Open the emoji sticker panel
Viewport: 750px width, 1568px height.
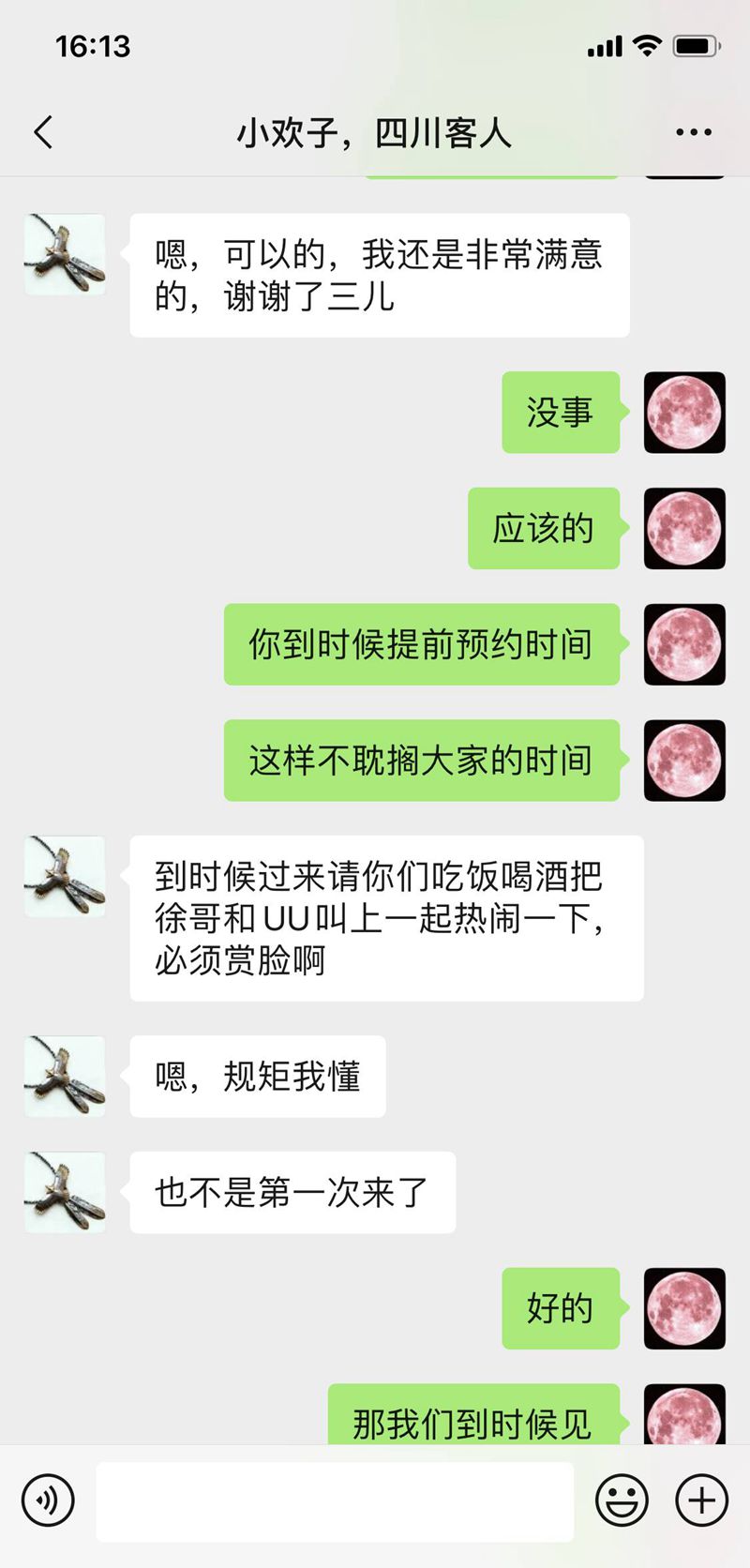(x=622, y=1500)
